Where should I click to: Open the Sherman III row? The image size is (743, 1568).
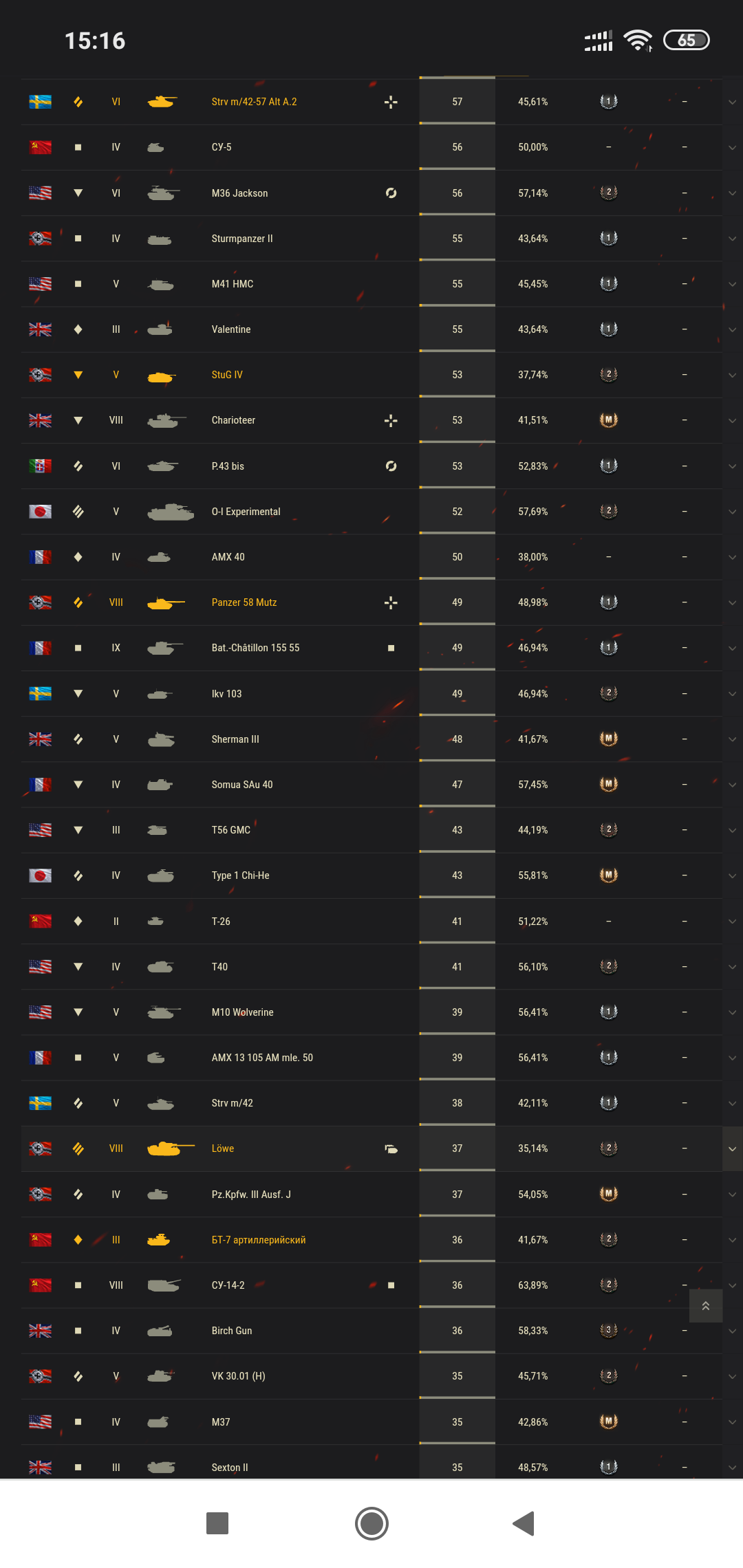click(371, 739)
